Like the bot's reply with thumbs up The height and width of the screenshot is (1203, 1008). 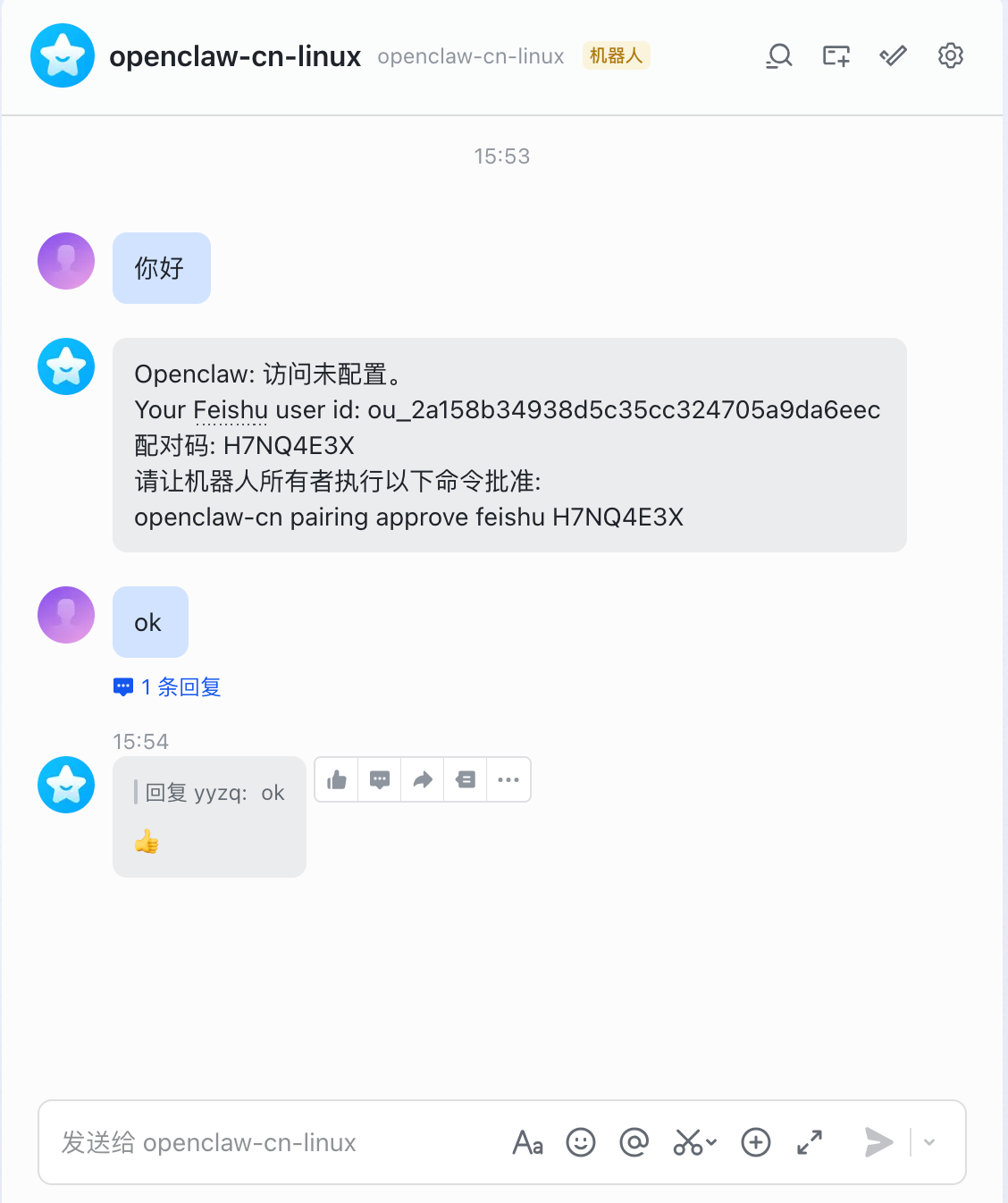pyautogui.click(x=337, y=780)
